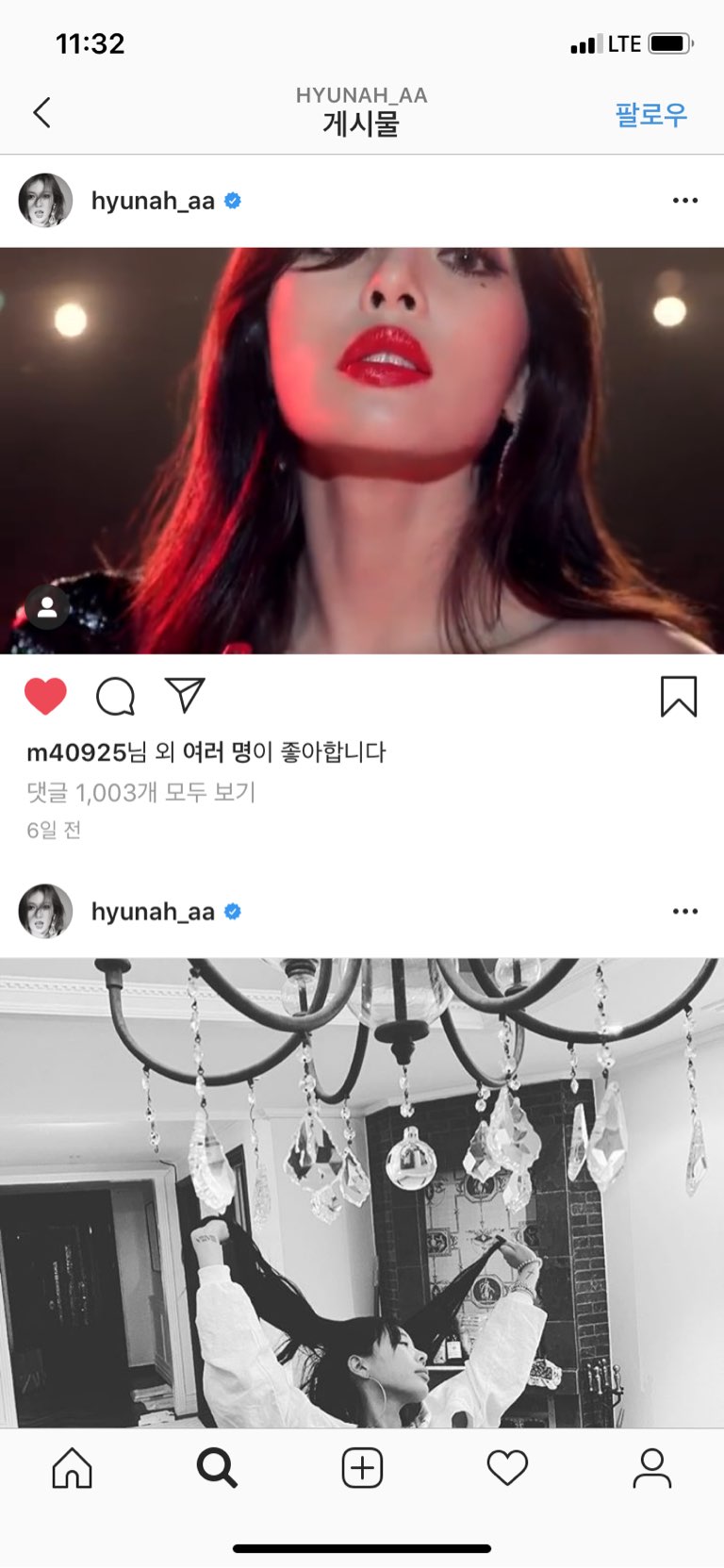This screenshot has height=1568, width=724.
Task: Open hyunah_aa username on second post
Action: (153, 912)
